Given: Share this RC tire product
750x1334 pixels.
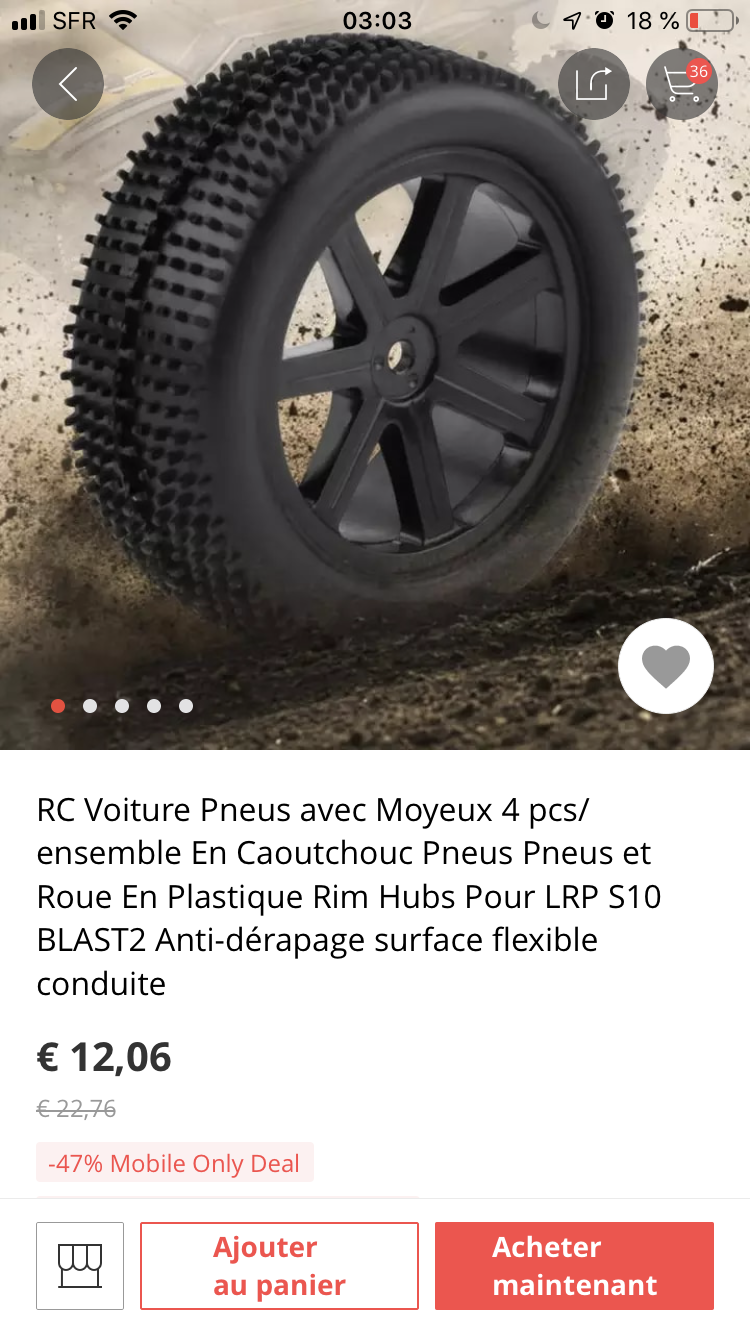Looking at the screenshot, I should click(593, 85).
